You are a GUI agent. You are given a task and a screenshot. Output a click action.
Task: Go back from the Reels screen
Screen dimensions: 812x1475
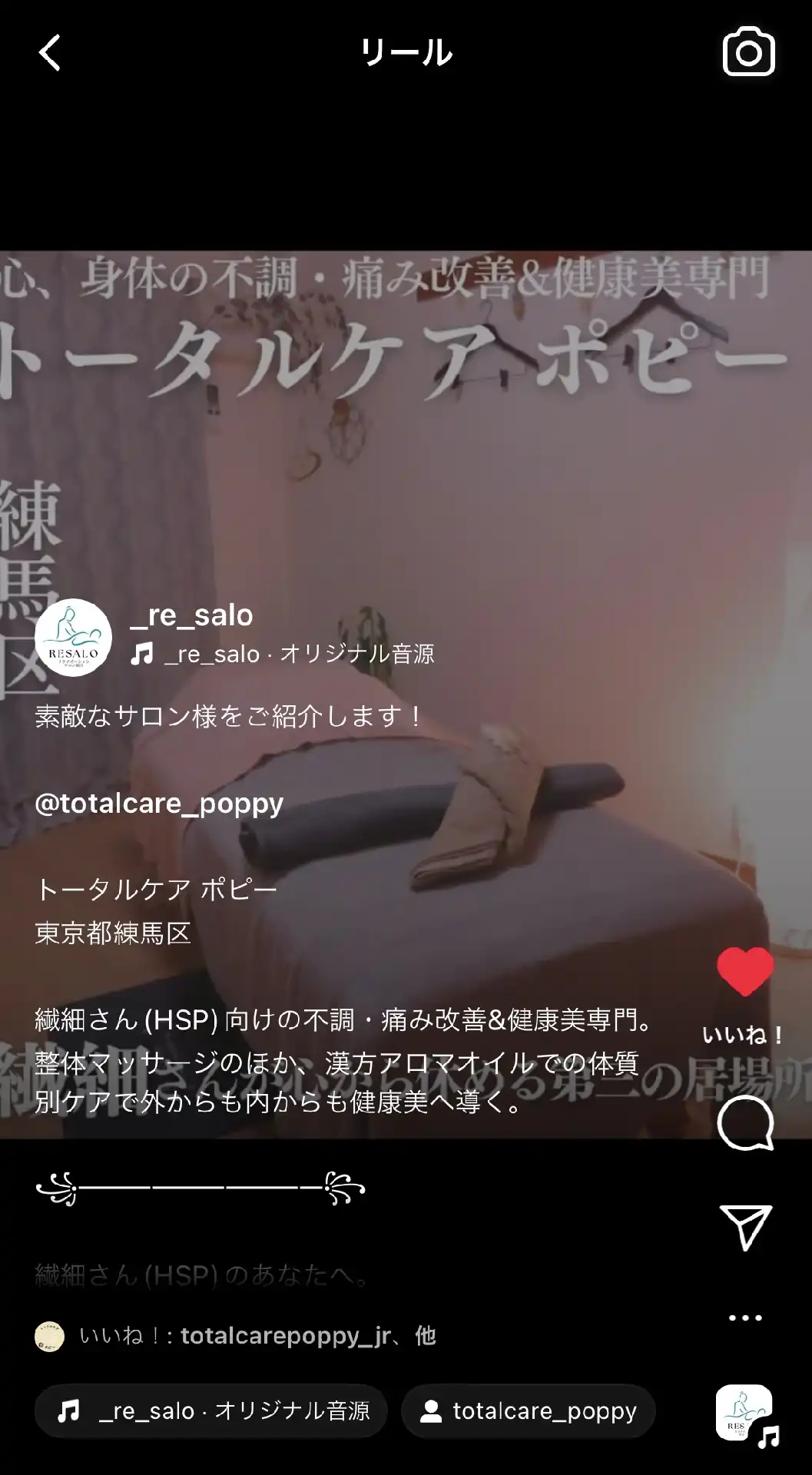click(50, 53)
